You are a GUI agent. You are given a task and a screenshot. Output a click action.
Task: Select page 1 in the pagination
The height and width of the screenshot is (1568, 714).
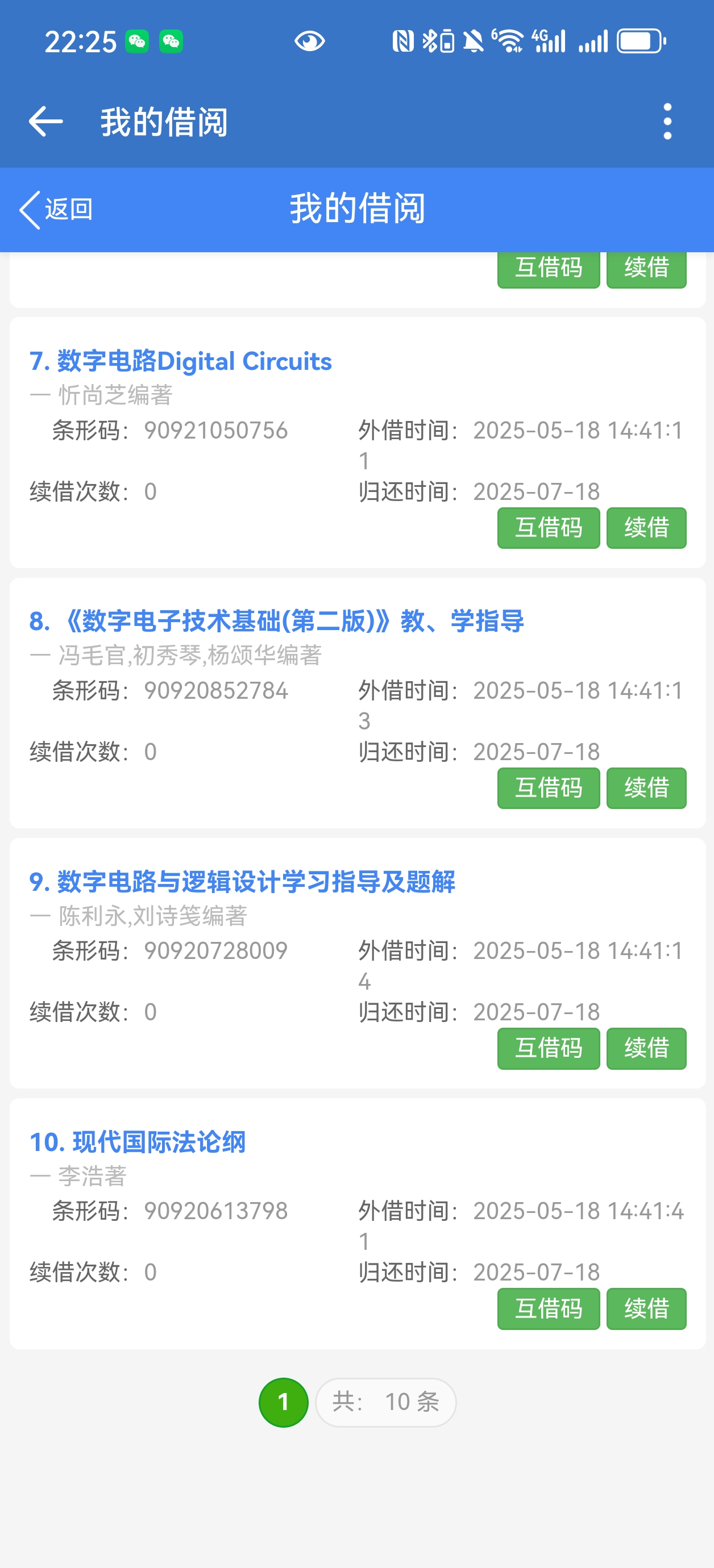coord(283,1402)
